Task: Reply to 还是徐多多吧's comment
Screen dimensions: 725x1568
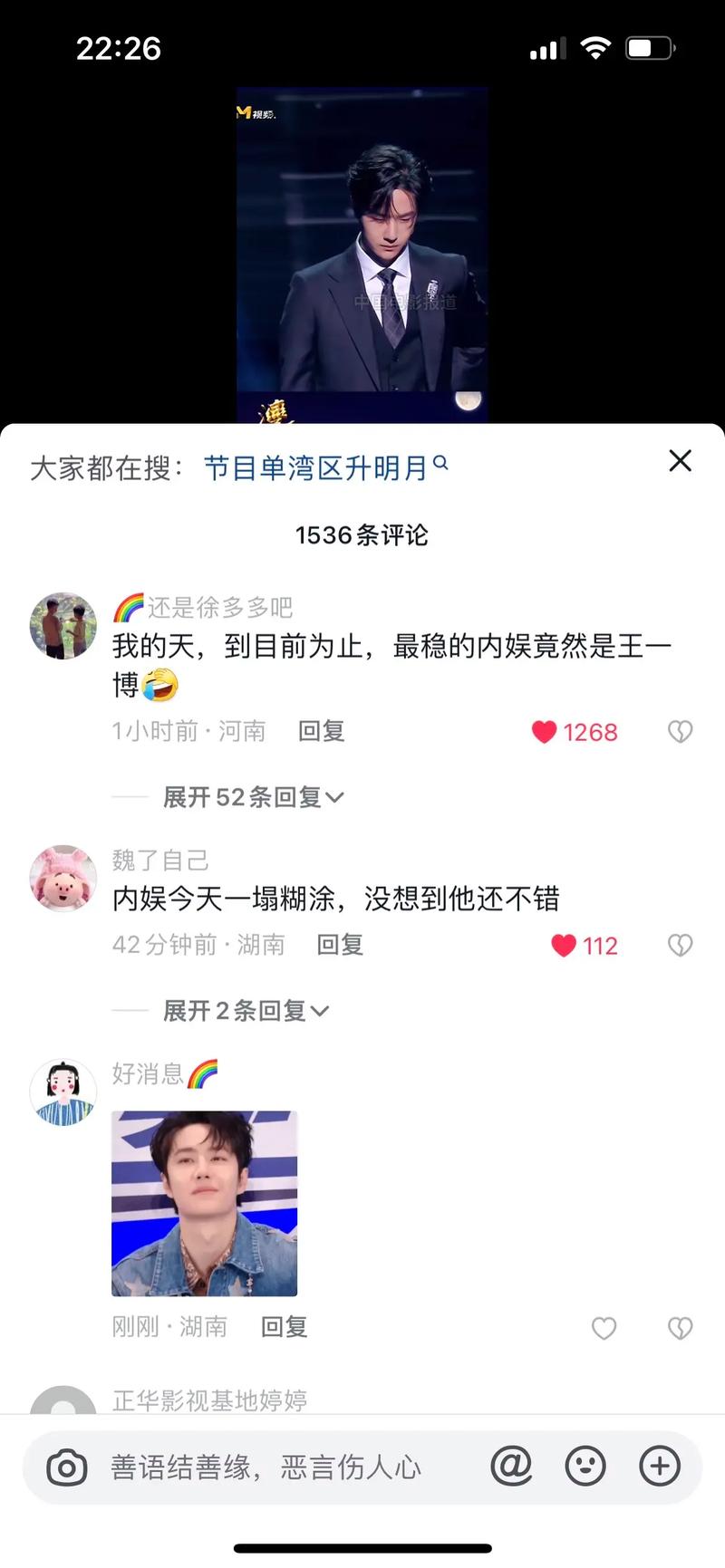Action: pos(321,731)
